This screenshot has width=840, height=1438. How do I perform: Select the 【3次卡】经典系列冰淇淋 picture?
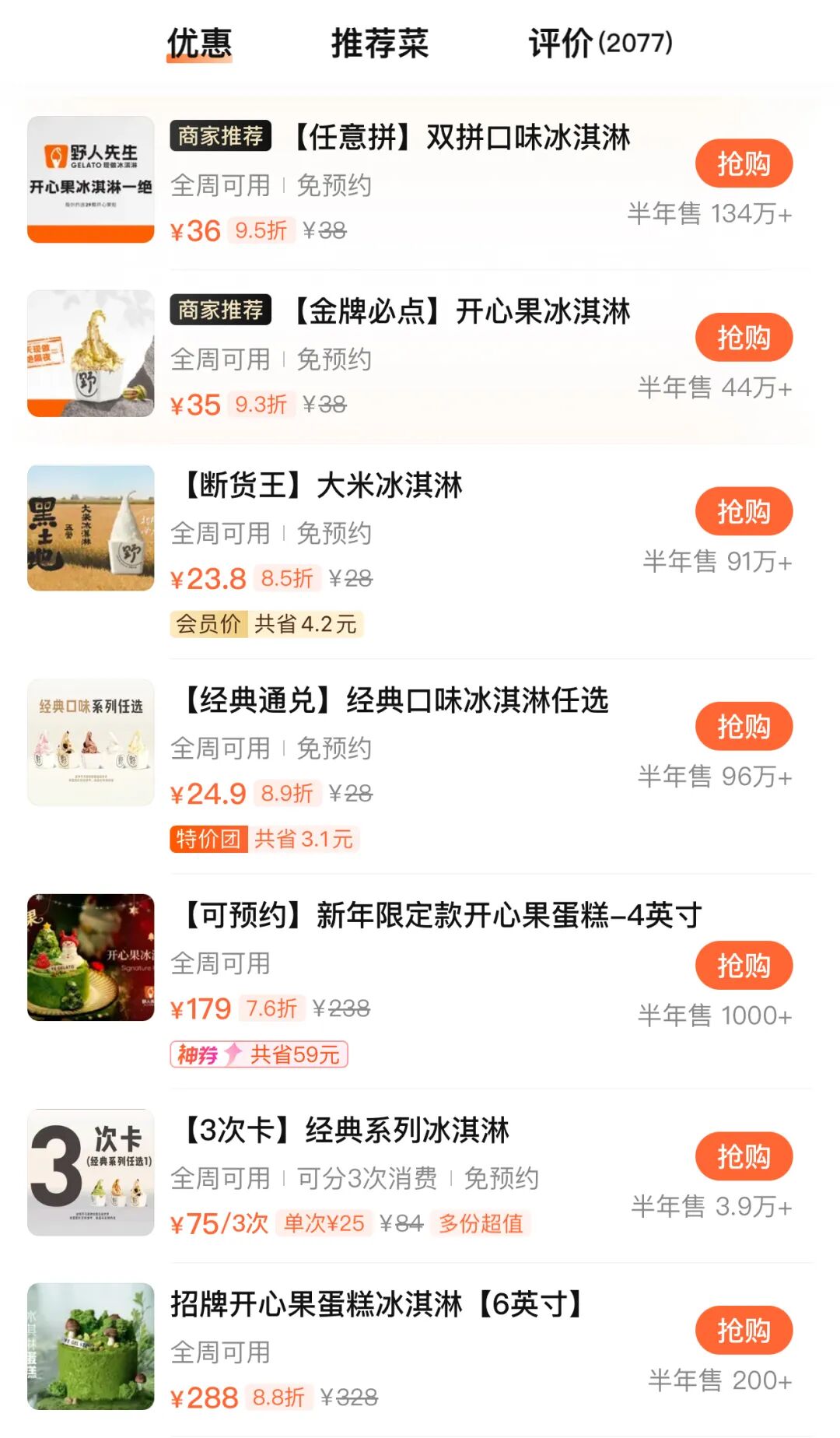coord(91,1172)
